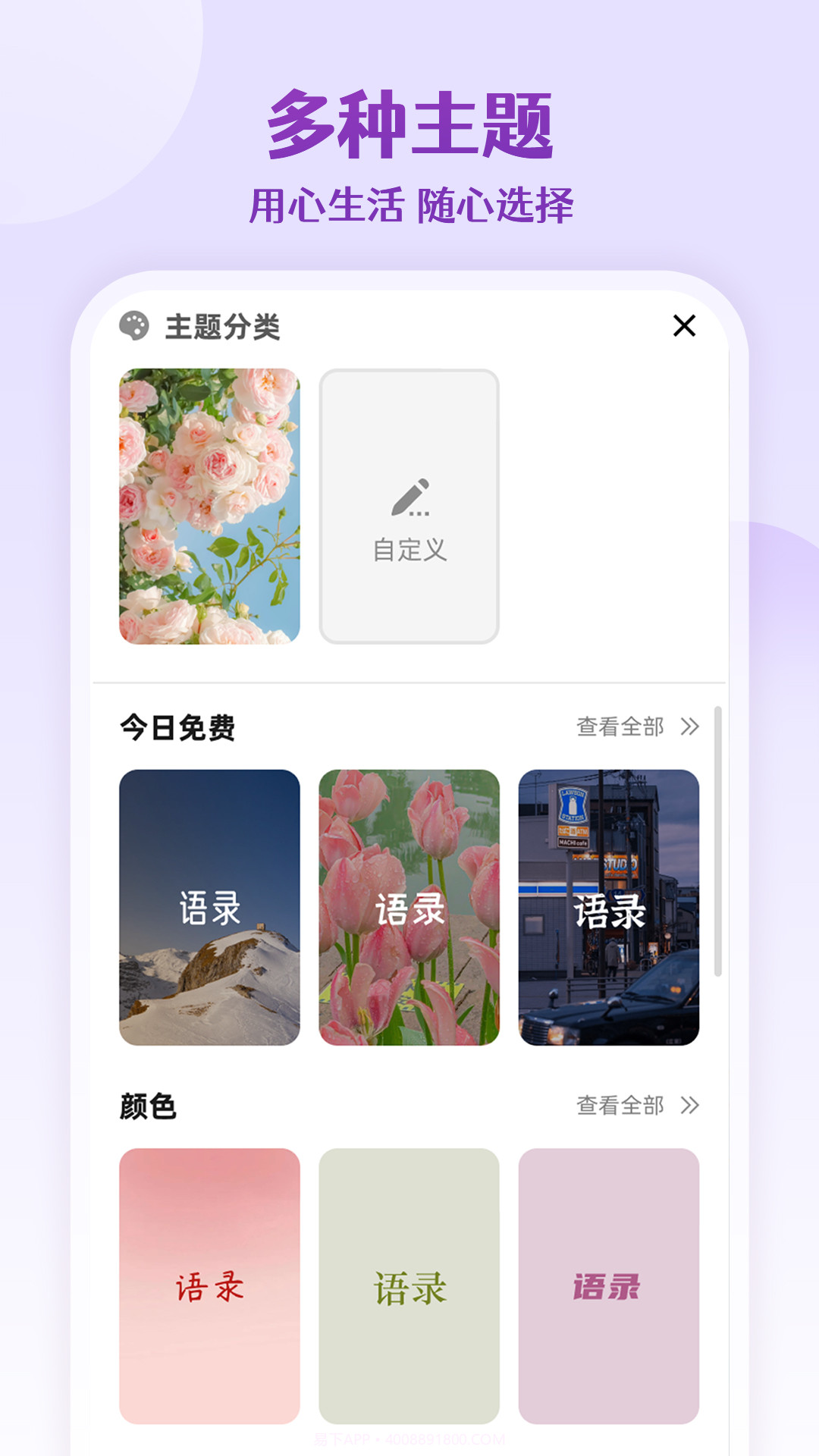Click the palette icon beside 主题分类

click(x=135, y=325)
